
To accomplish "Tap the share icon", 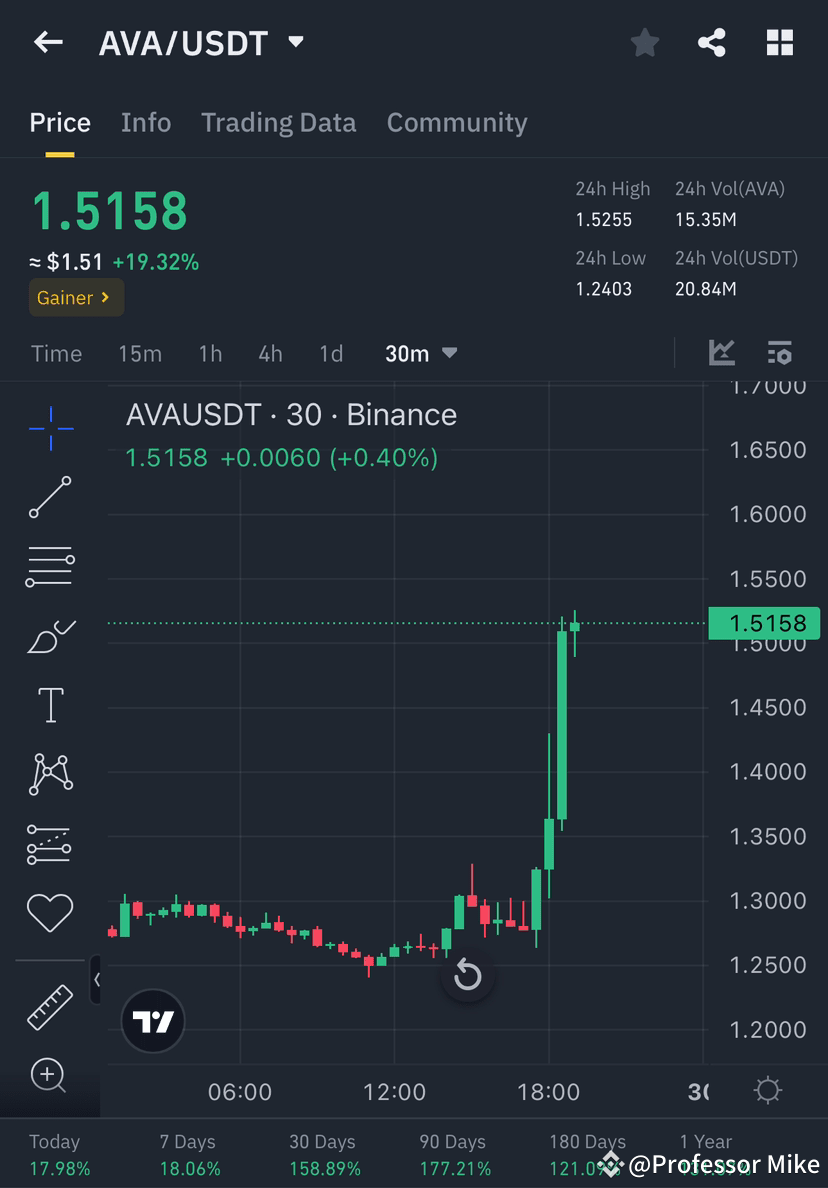I will (712, 42).
